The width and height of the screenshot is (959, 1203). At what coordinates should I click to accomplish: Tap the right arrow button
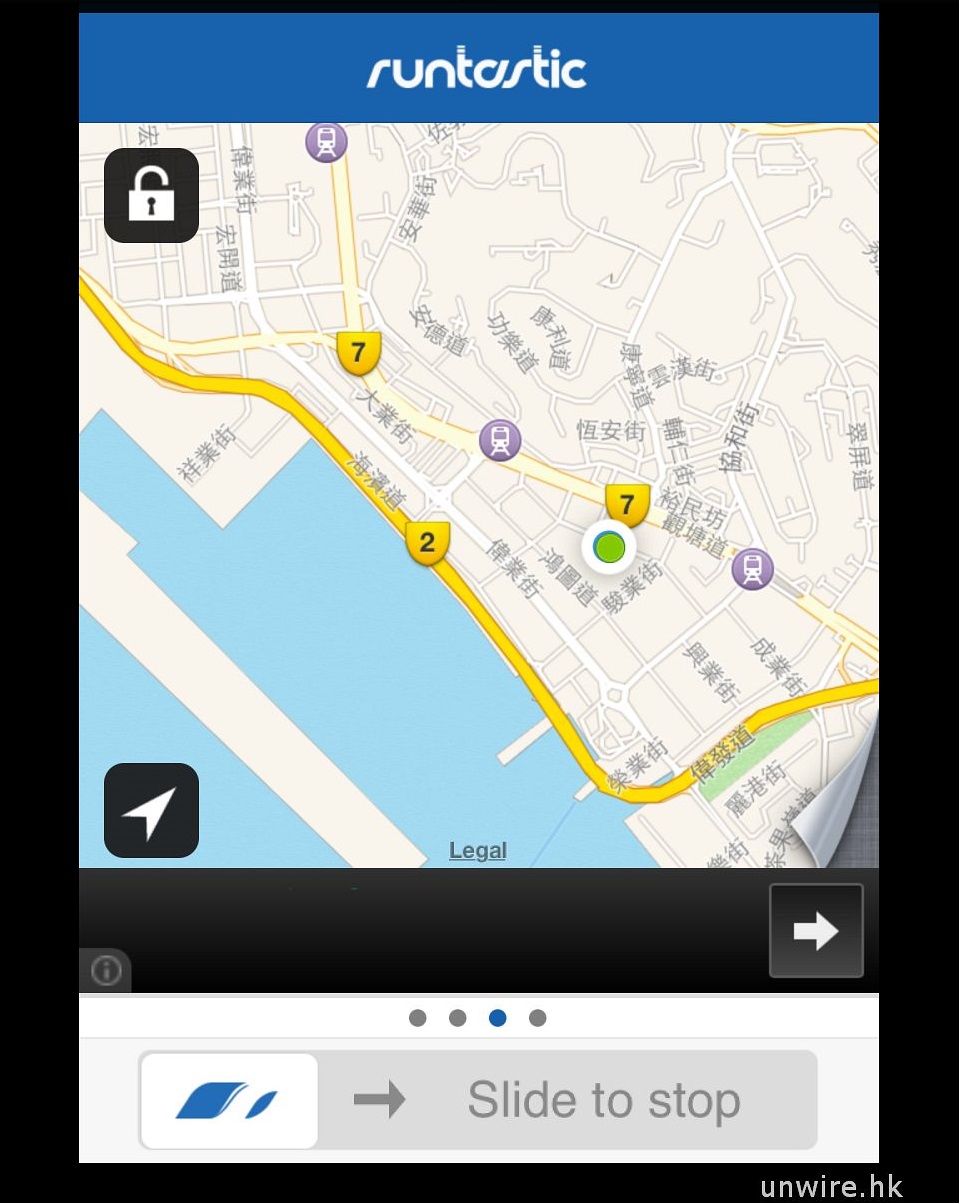pyautogui.click(x=816, y=930)
